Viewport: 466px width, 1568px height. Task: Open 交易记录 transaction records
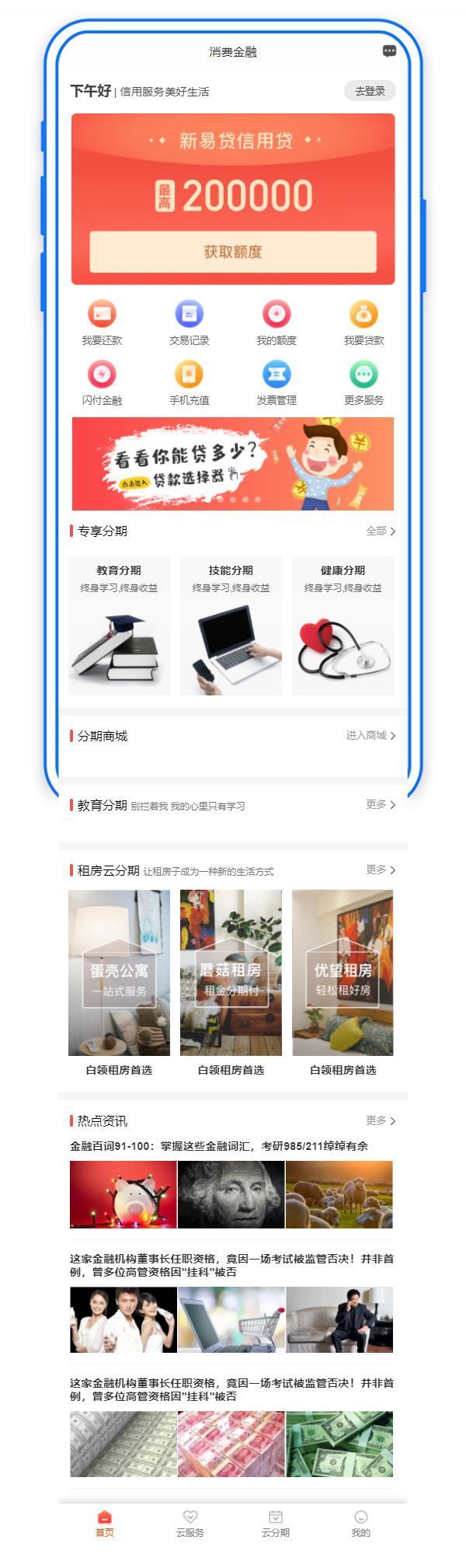pyautogui.click(x=190, y=322)
